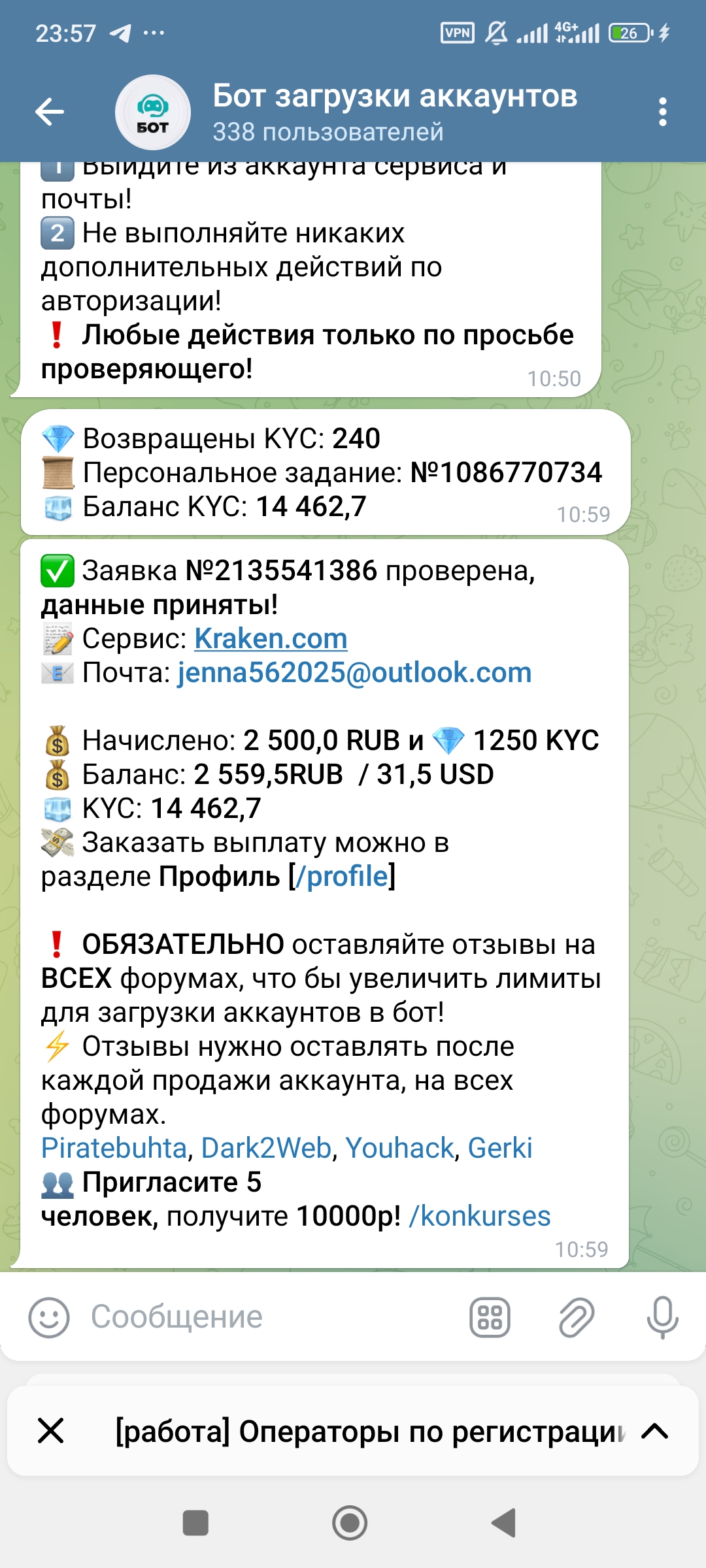The image size is (706, 1568).
Task: Tap the jenna562025@outlook.com email link
Action: click(354, 672)
